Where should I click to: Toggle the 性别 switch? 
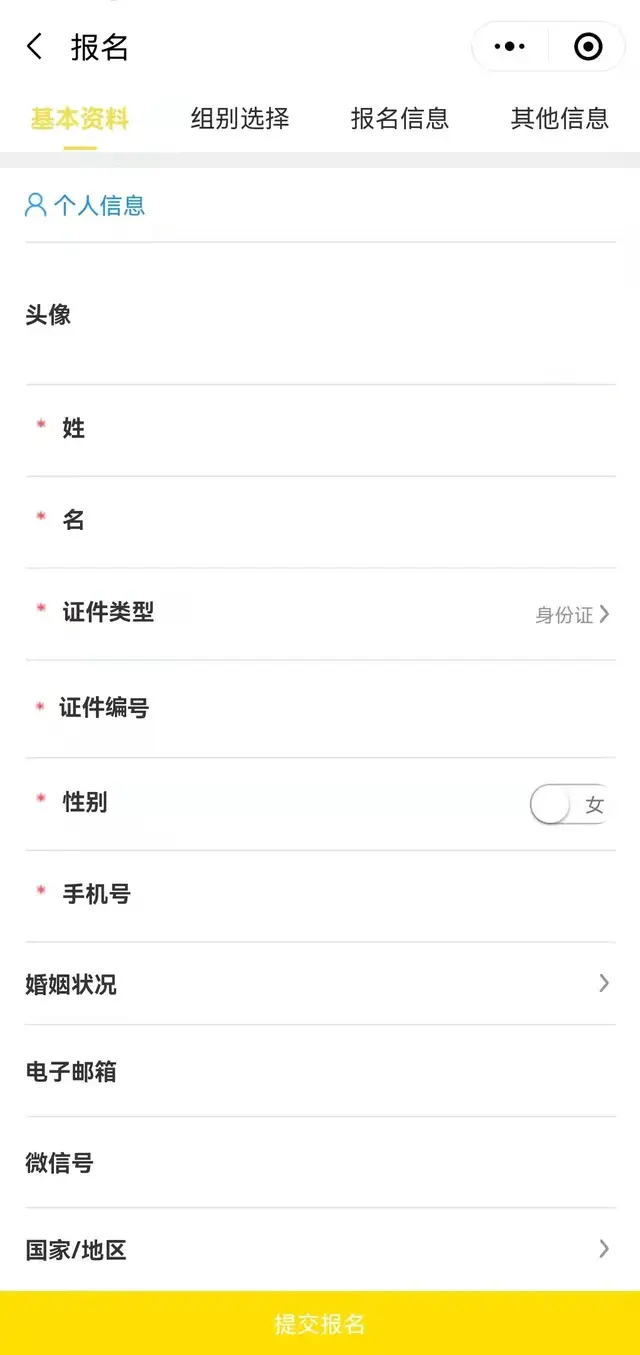click(569, 804)
